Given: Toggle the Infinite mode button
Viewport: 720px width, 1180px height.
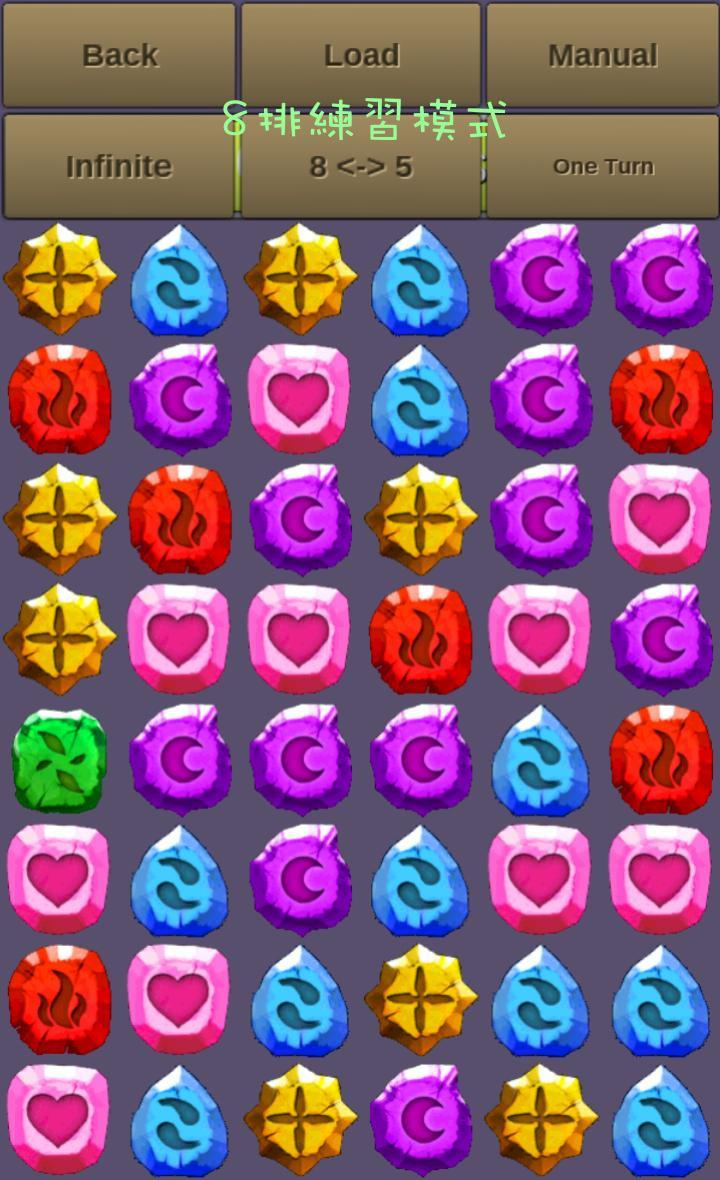Looking at the screenshot, I should pyautogui.click(x=119, y=166).
